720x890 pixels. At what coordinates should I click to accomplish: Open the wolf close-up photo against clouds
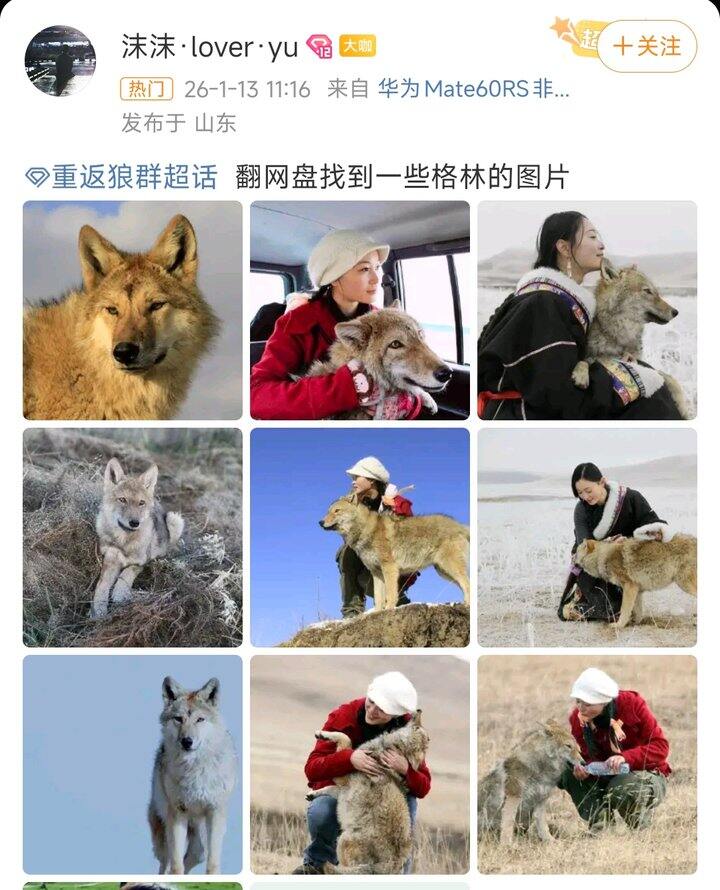132,310
